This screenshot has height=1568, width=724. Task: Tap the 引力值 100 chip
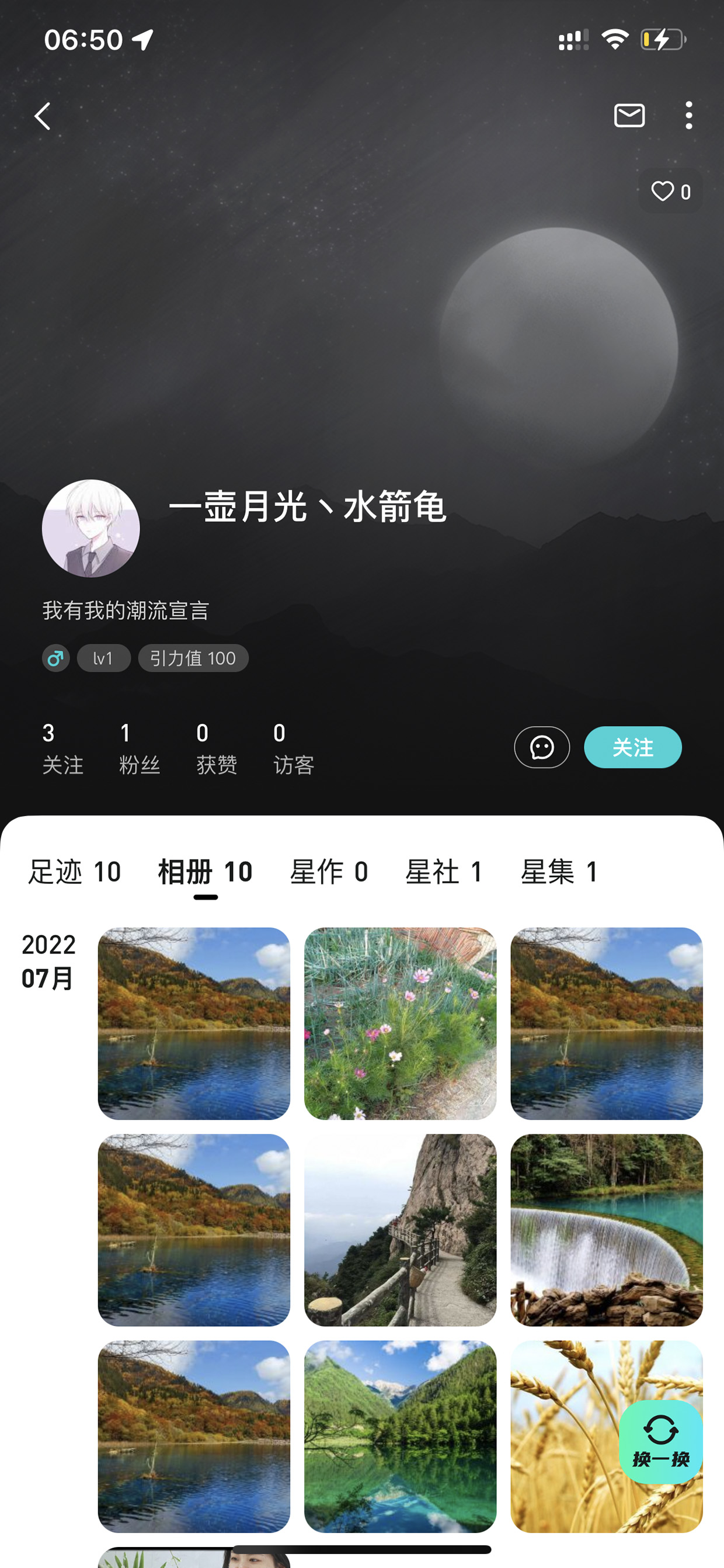click(x=193, y=658)
